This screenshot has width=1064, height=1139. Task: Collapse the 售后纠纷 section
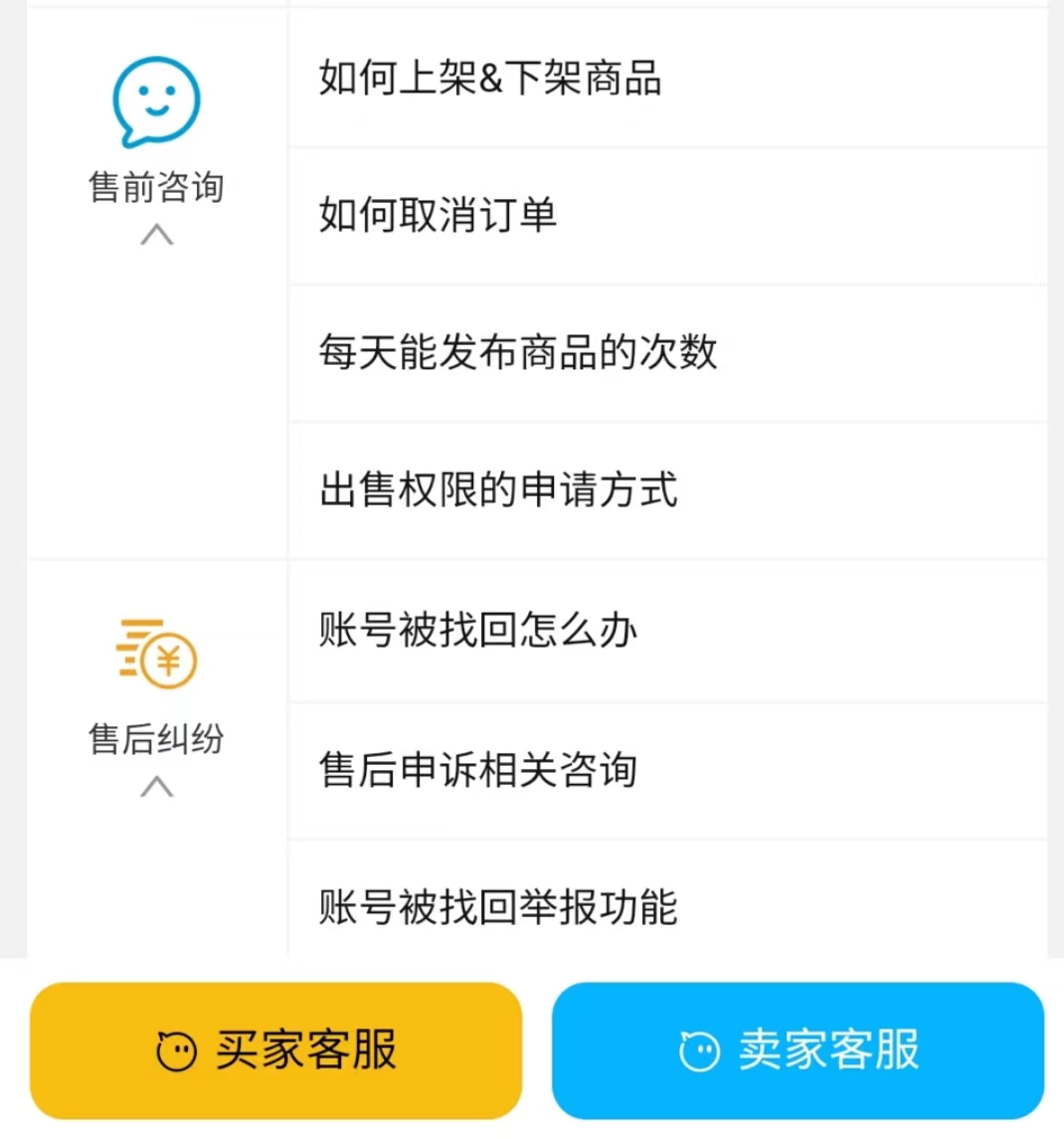tap(156, 787)
